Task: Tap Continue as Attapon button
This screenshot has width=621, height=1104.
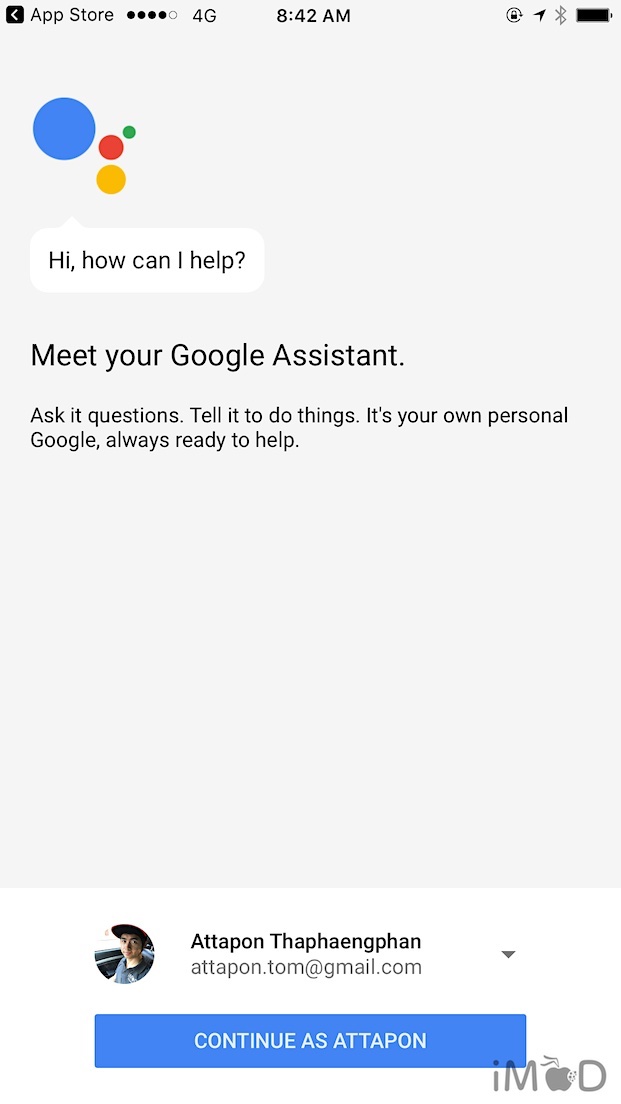Action: pos(310,1040)
